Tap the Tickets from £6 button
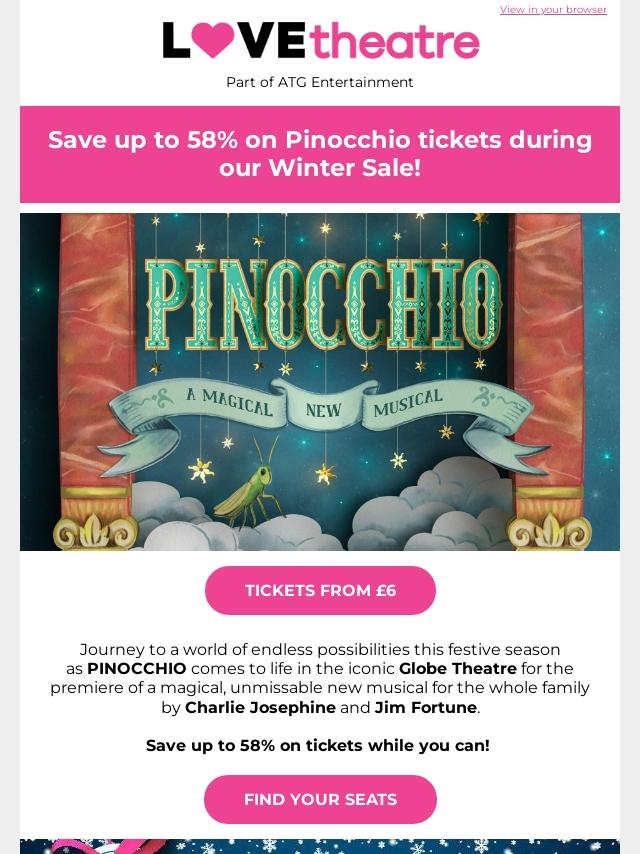Viewport: 640px width, 854px height. click(x=320, y=590)
